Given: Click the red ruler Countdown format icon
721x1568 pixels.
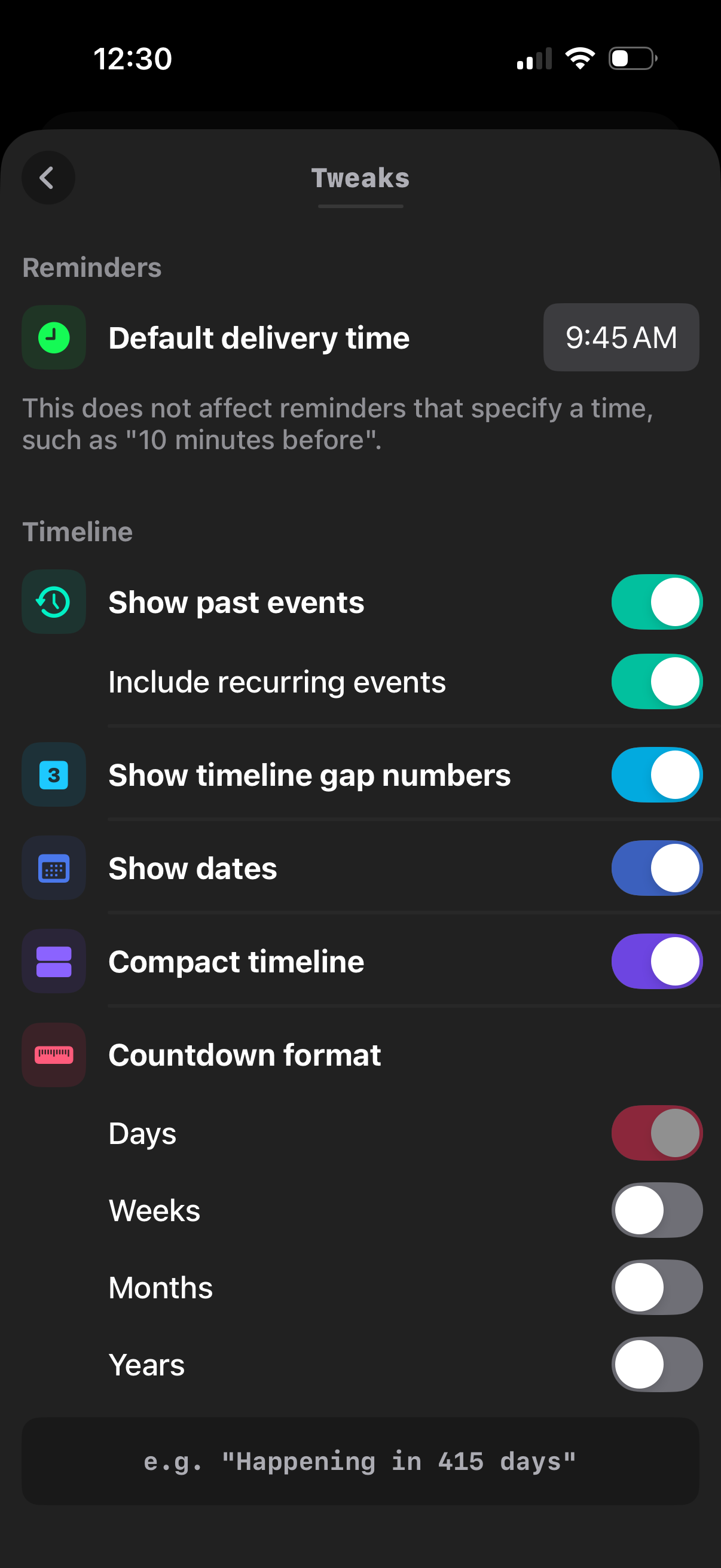Looking at the screenshot, I should point(54,1055).
